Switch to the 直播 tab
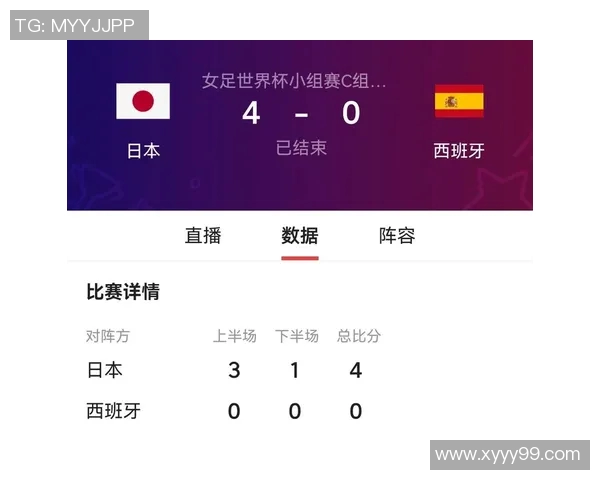Viewport: 600px width, 480px height. pyautogui.click(x=203, y=236)
